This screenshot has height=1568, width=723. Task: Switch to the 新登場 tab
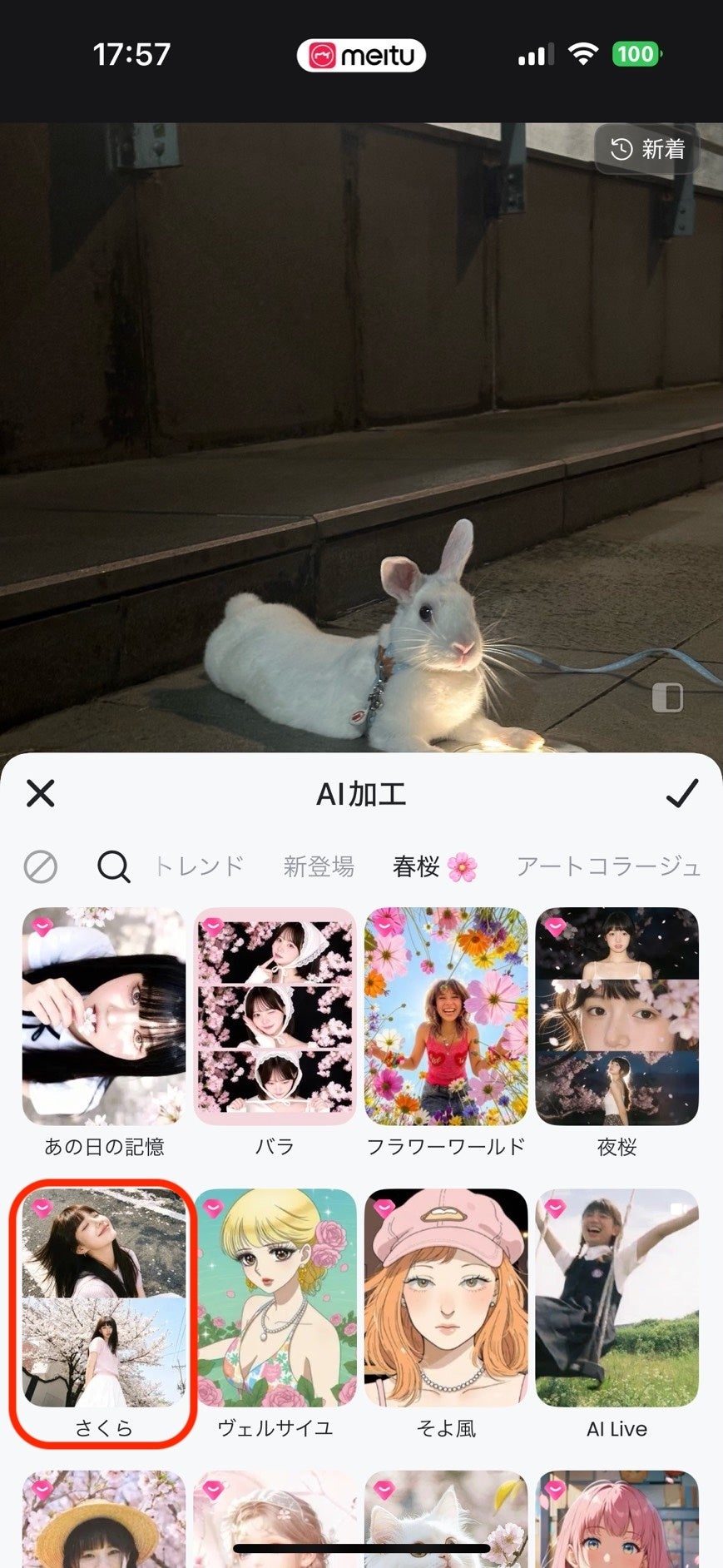point(319,866)
